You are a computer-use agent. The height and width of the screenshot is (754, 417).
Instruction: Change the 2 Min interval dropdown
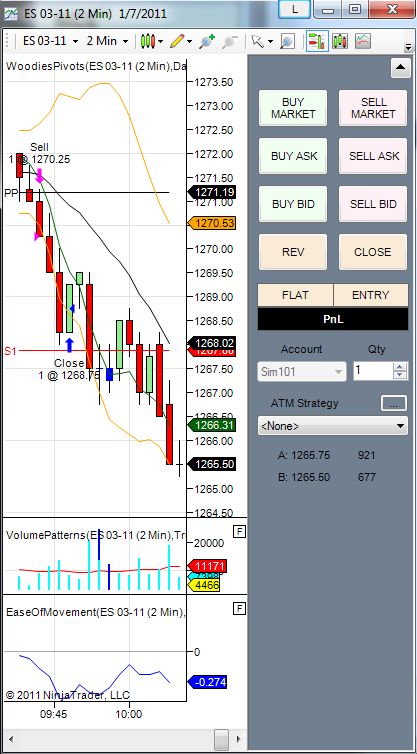click(107, 41)
